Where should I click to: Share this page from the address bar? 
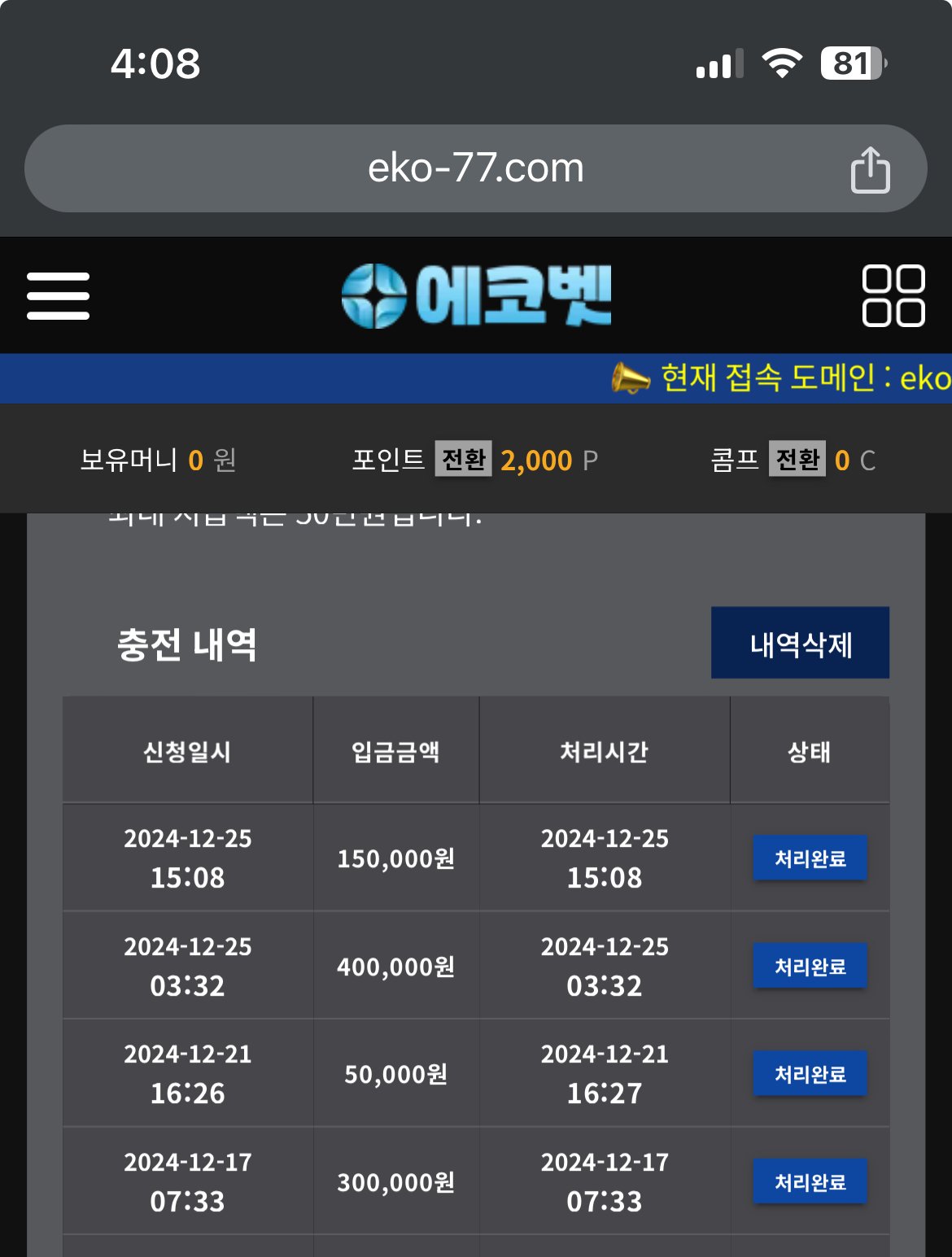pos(870,169)
